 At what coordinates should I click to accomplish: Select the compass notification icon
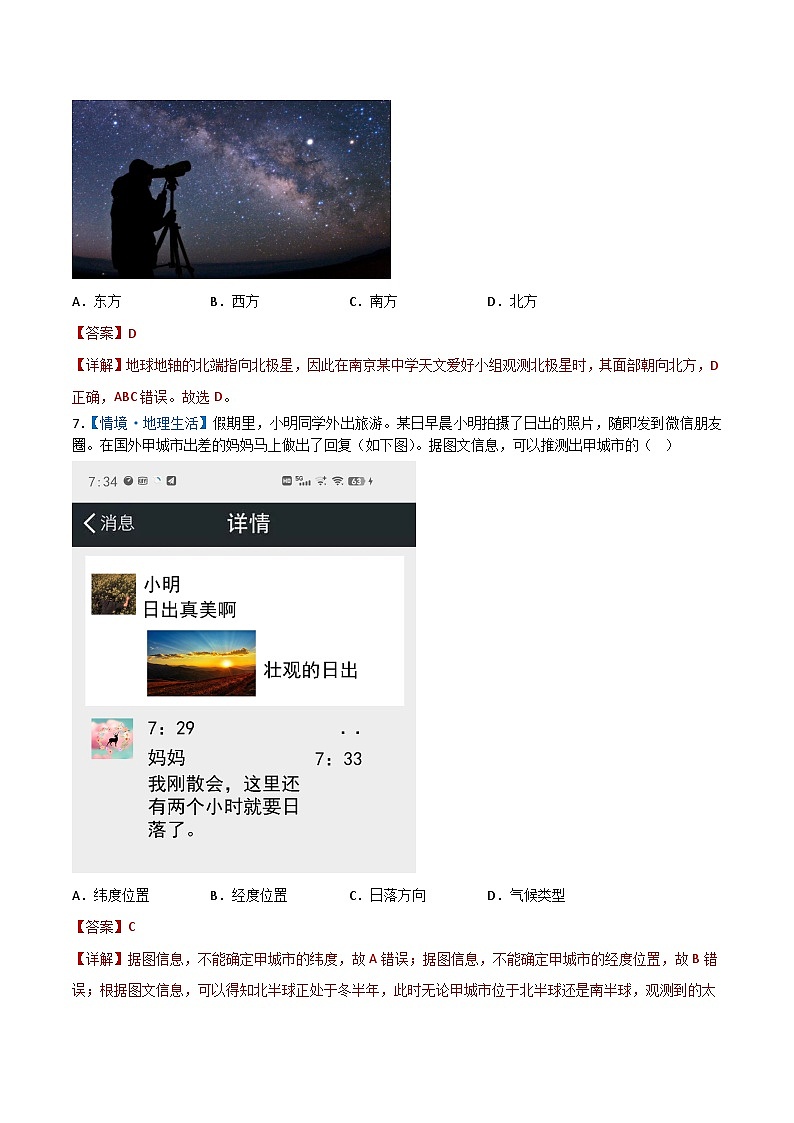click(128, 481)
